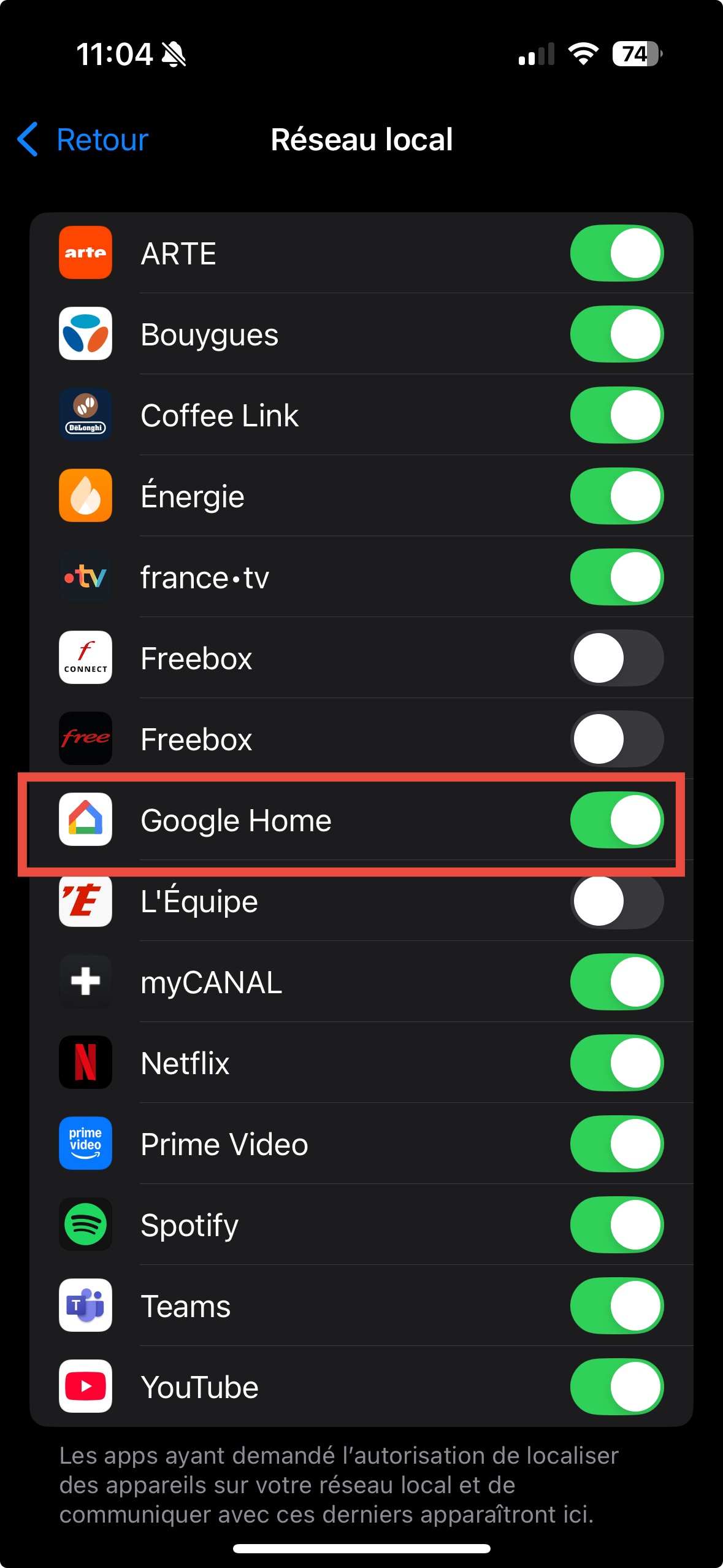
Task: Turn off the Prime Video switch
Action: [x=617, y=1144]
